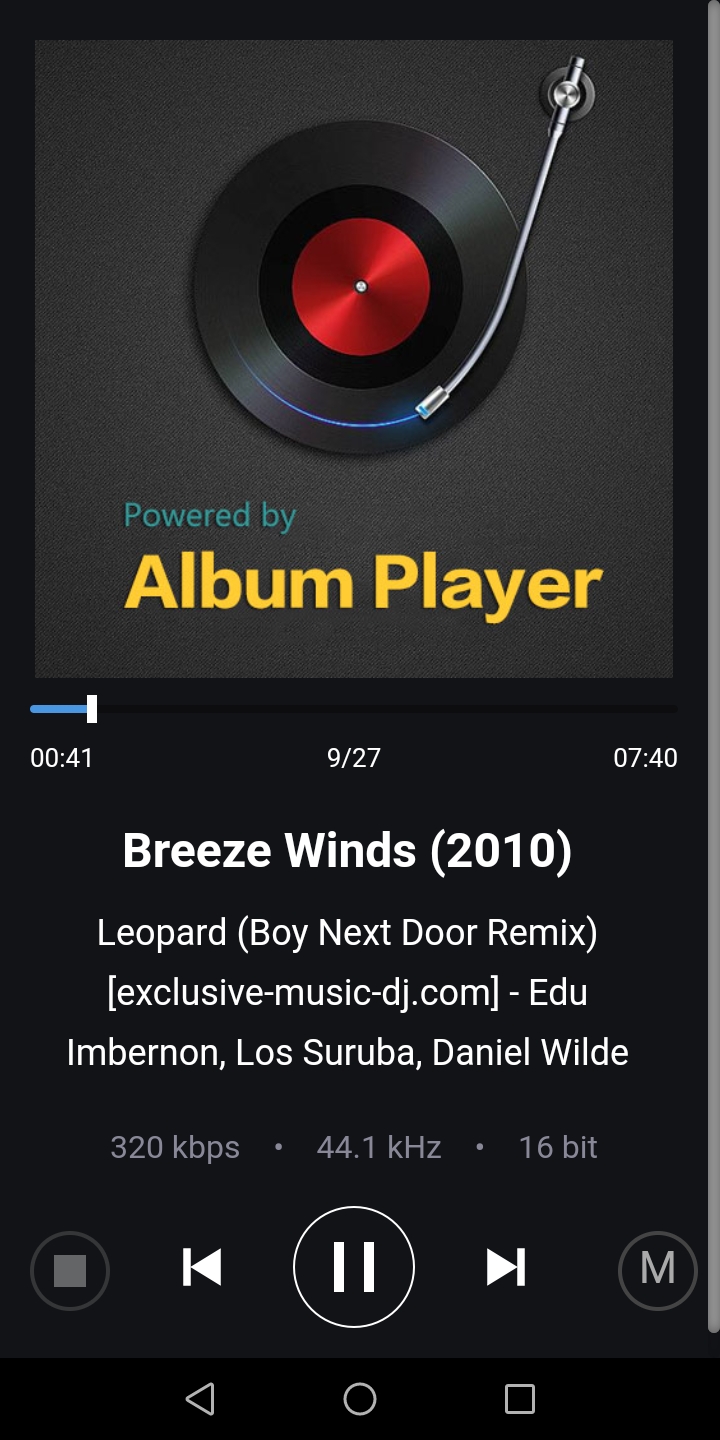Screen dimensions: 720x1440
Task: Return to the home screen
Action: 360,1398
